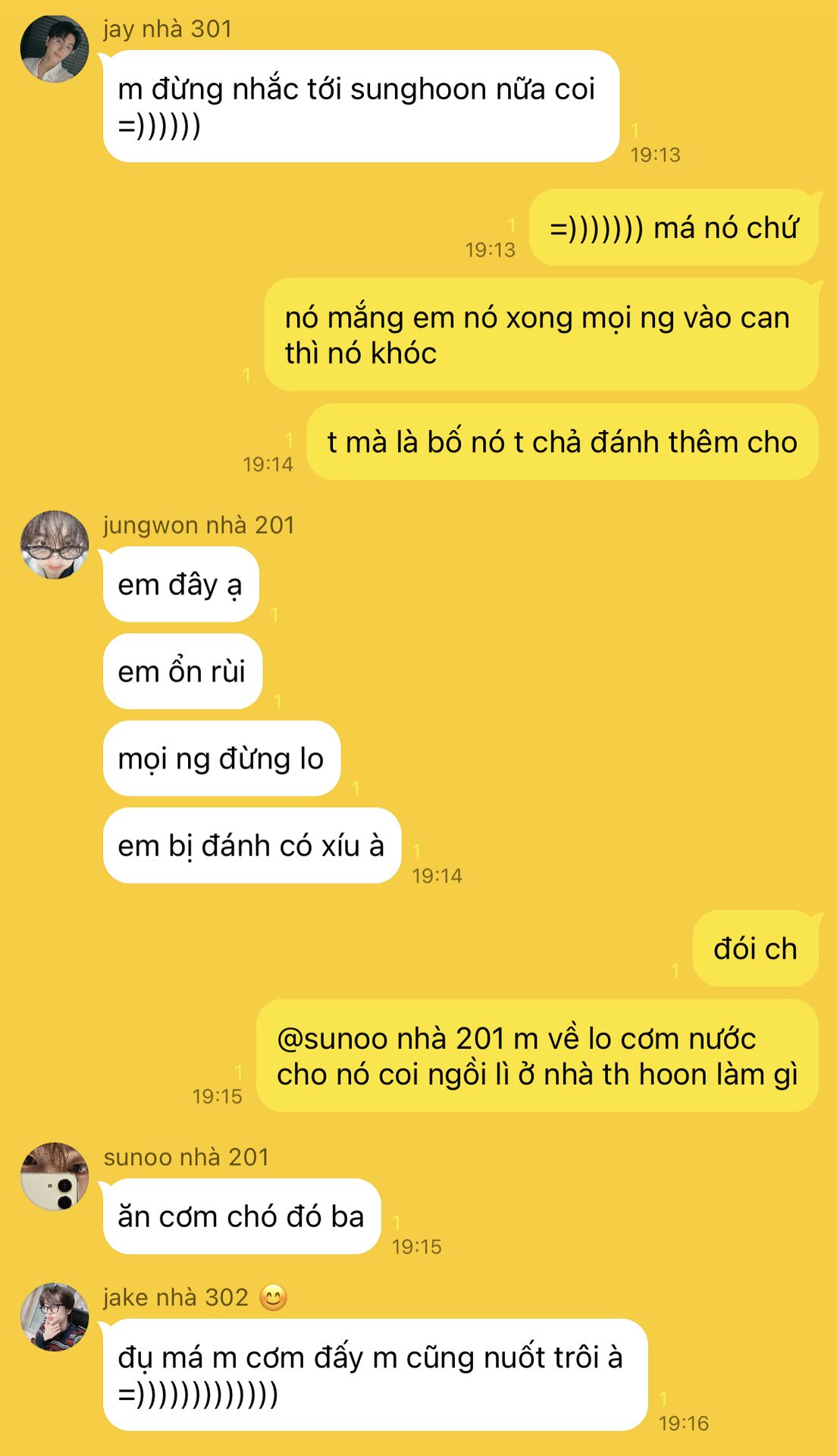Image resolution: width=837 pixels, height=1456 pixels.
Task: View jungwon nhà 201's profile avatar
Action: tap(54, 544)
